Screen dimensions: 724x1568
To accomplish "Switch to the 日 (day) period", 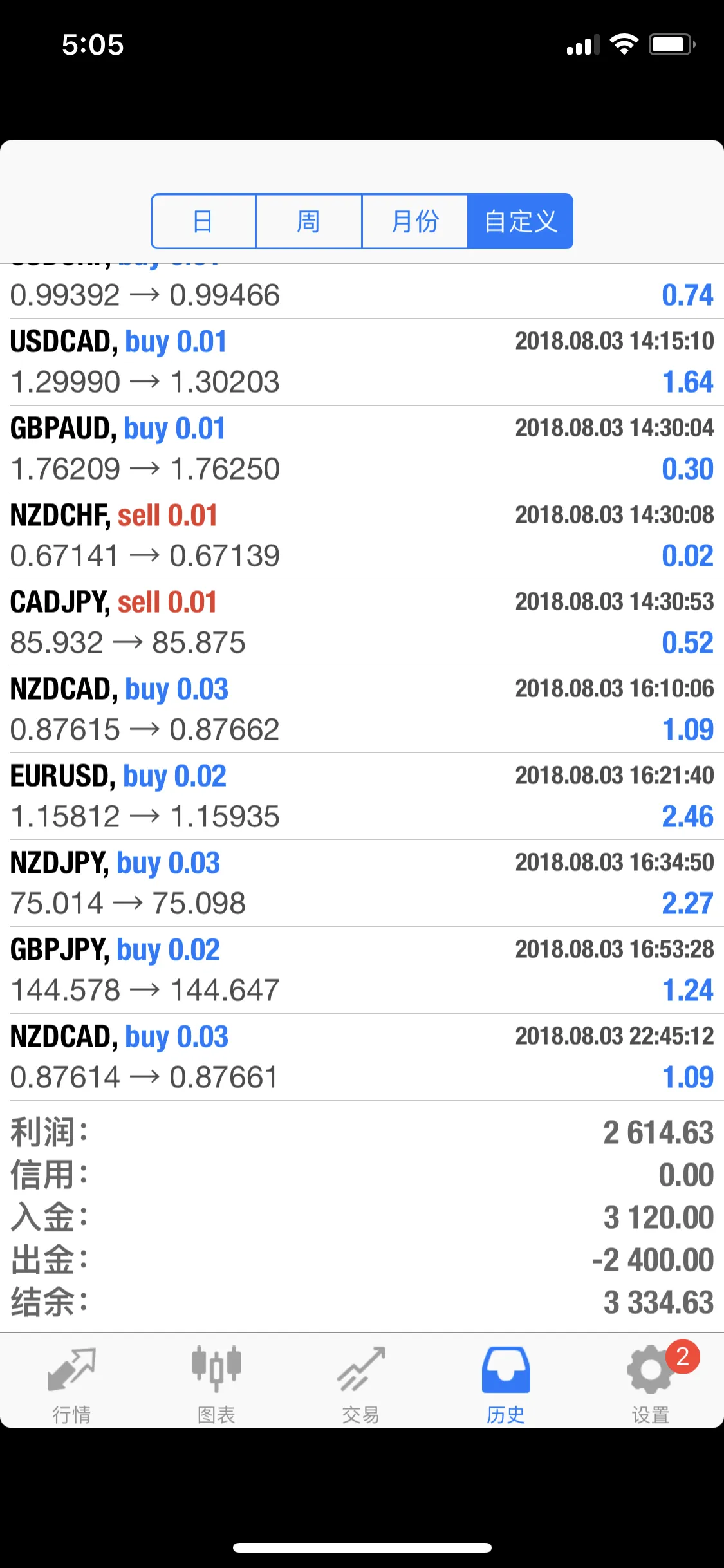I will (203, 221).
